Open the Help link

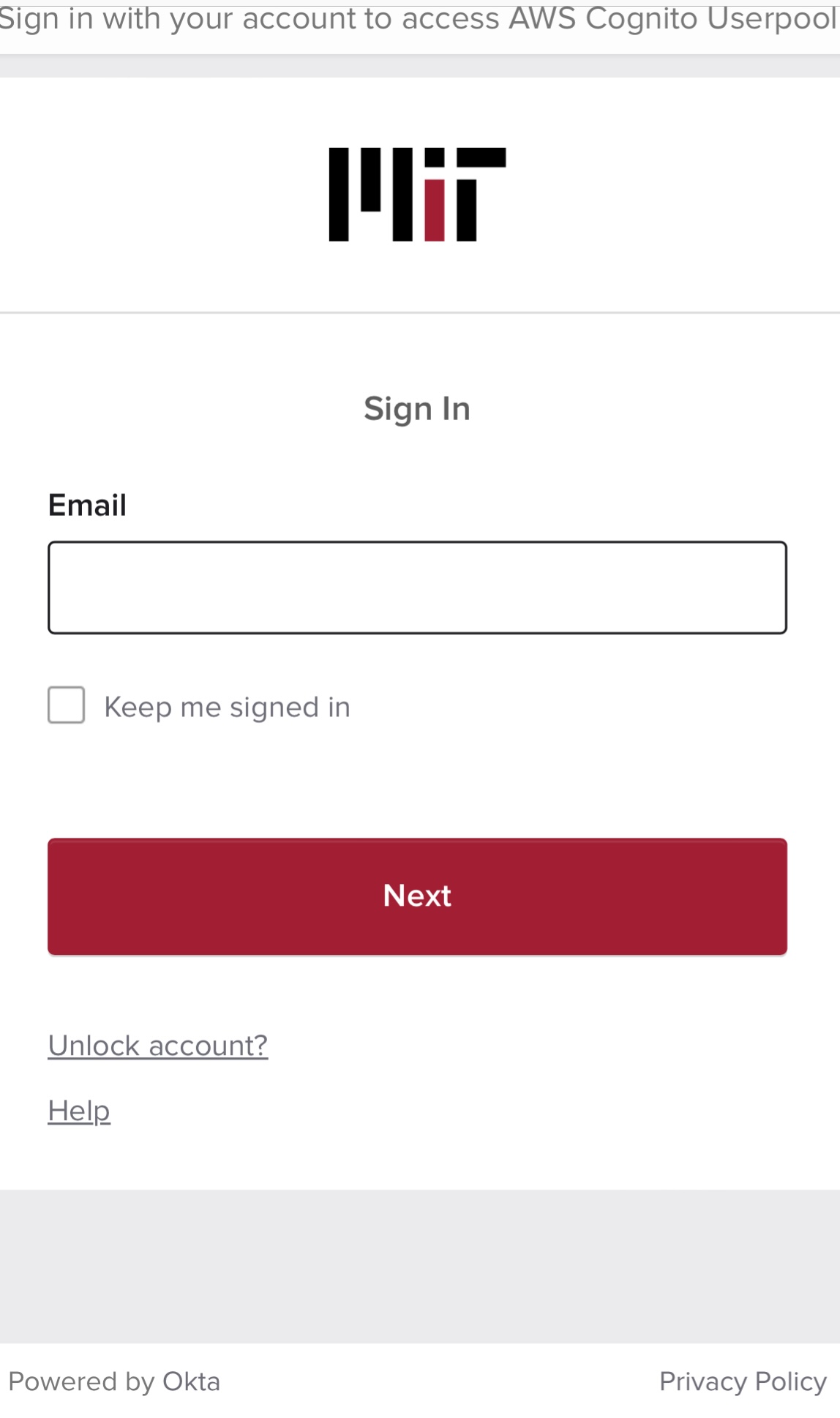click(79, 1111)
